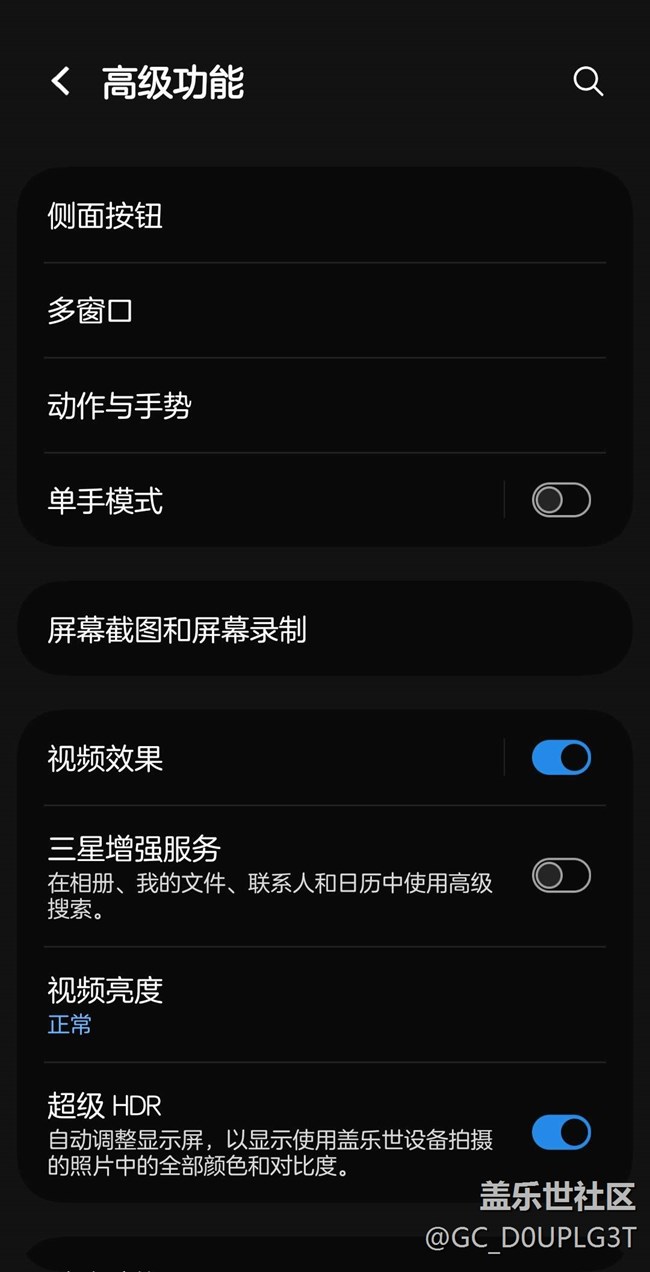Open 单手模式 settings row
This screenshot has height=1272, width=650.
(x=262, y=500)
